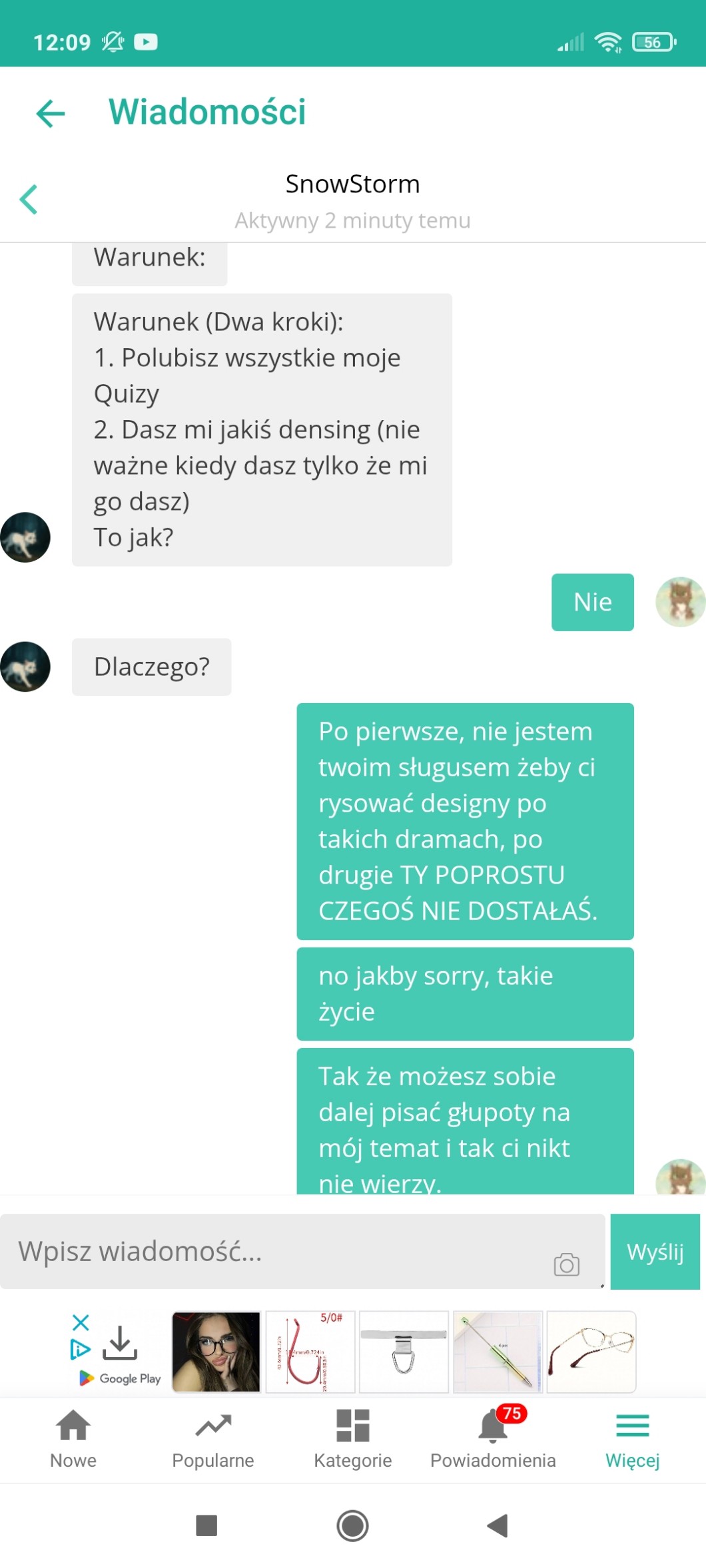Viewport: 706px width, 1568px height.
Task: Open the Kategorie tab
Action: click(352, 1438)
